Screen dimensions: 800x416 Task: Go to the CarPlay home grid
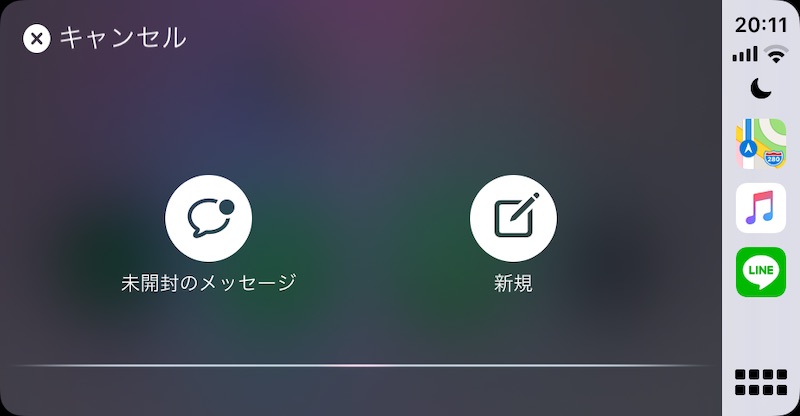pyautogui.click(x=760, y=383)
